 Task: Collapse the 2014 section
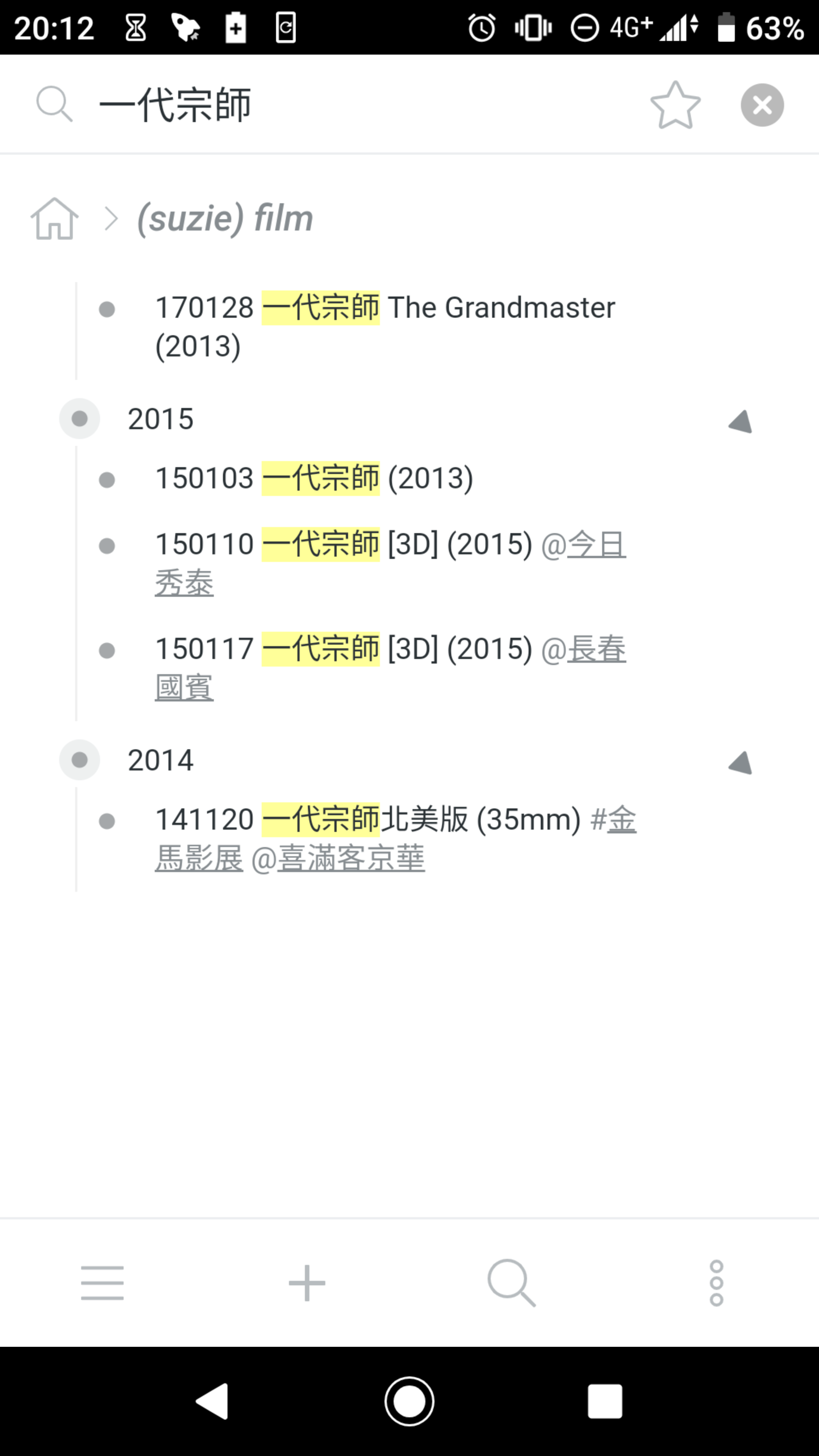pos(740,763)
